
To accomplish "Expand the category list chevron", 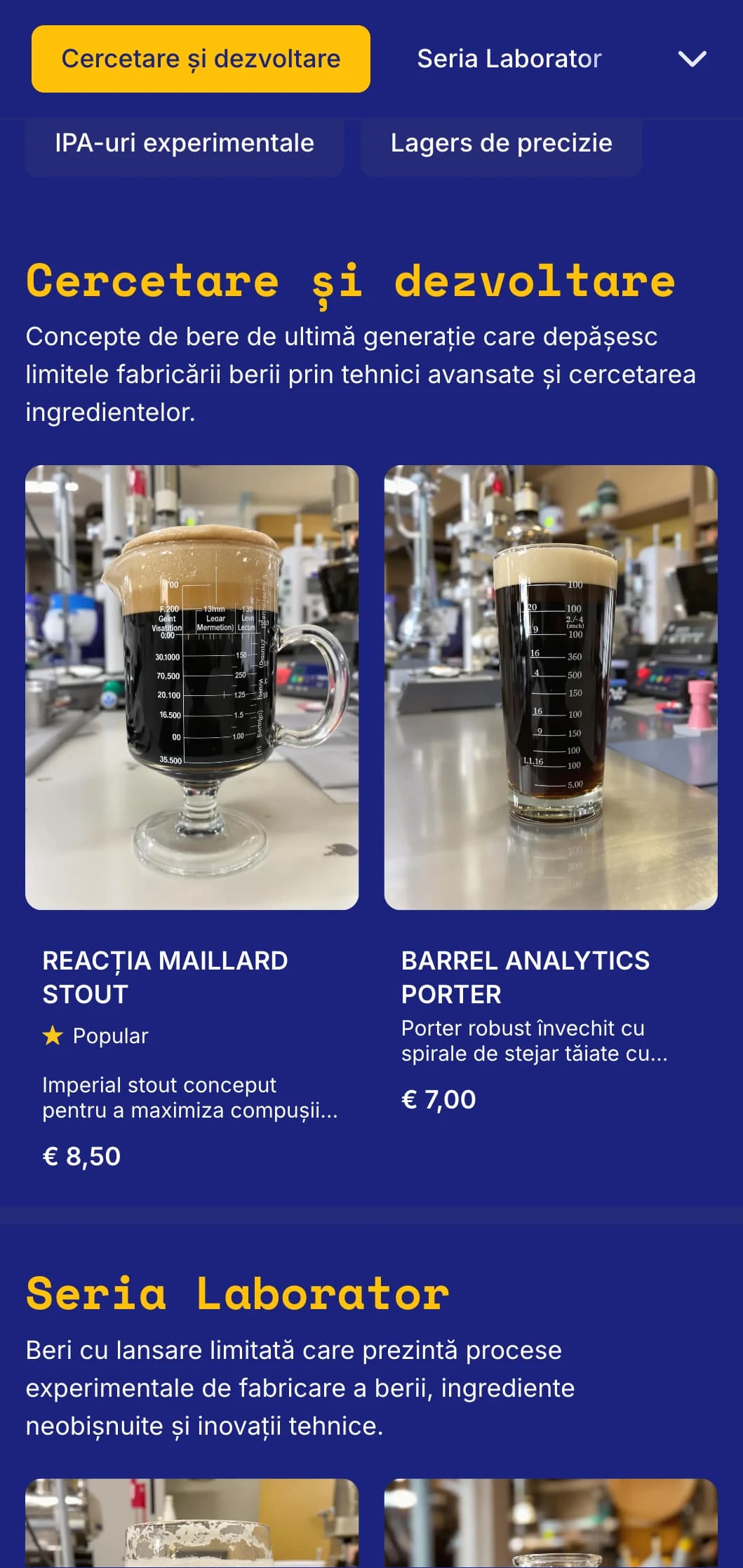I will [692, 59].
